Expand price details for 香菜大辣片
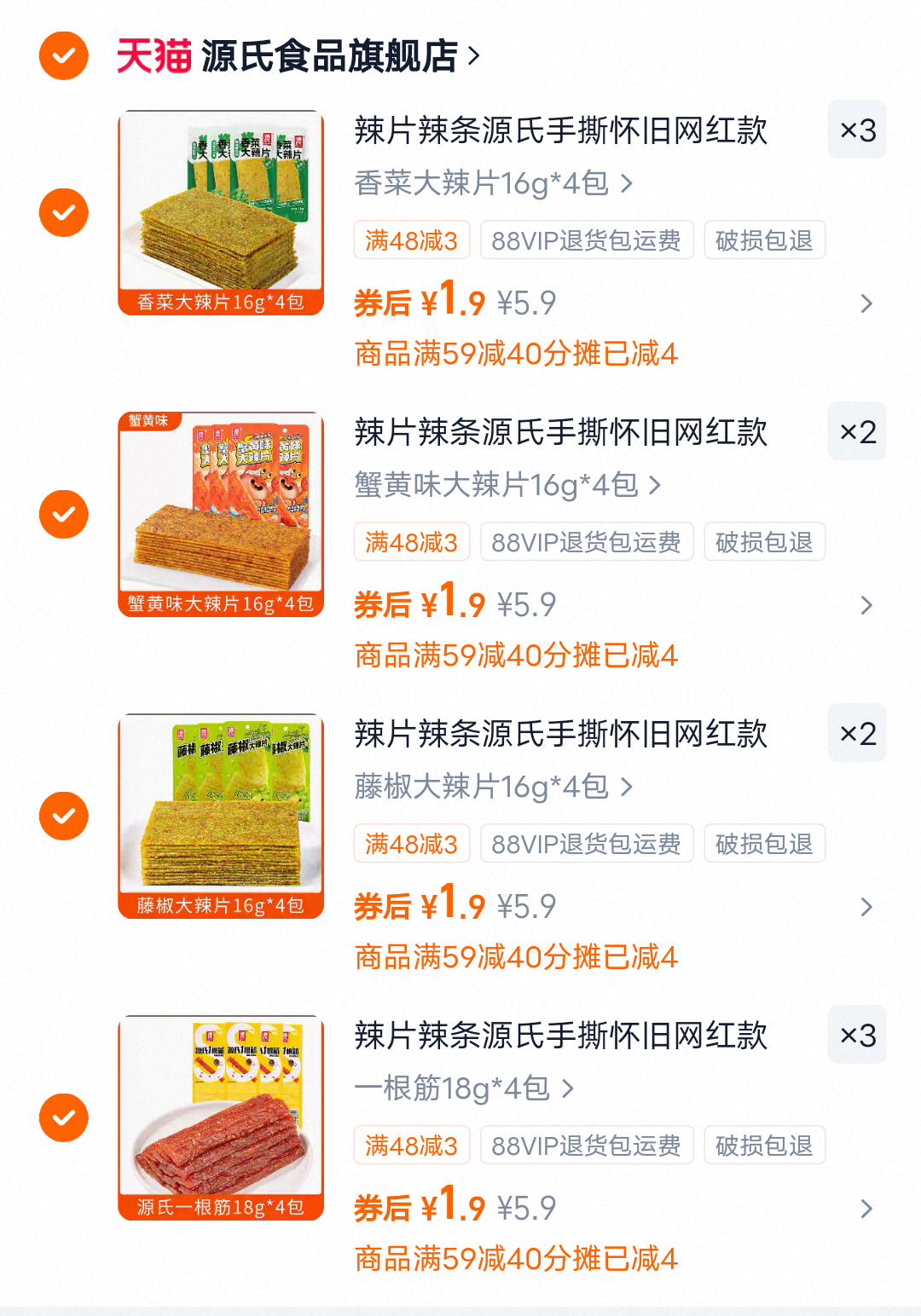 point(866,303)
